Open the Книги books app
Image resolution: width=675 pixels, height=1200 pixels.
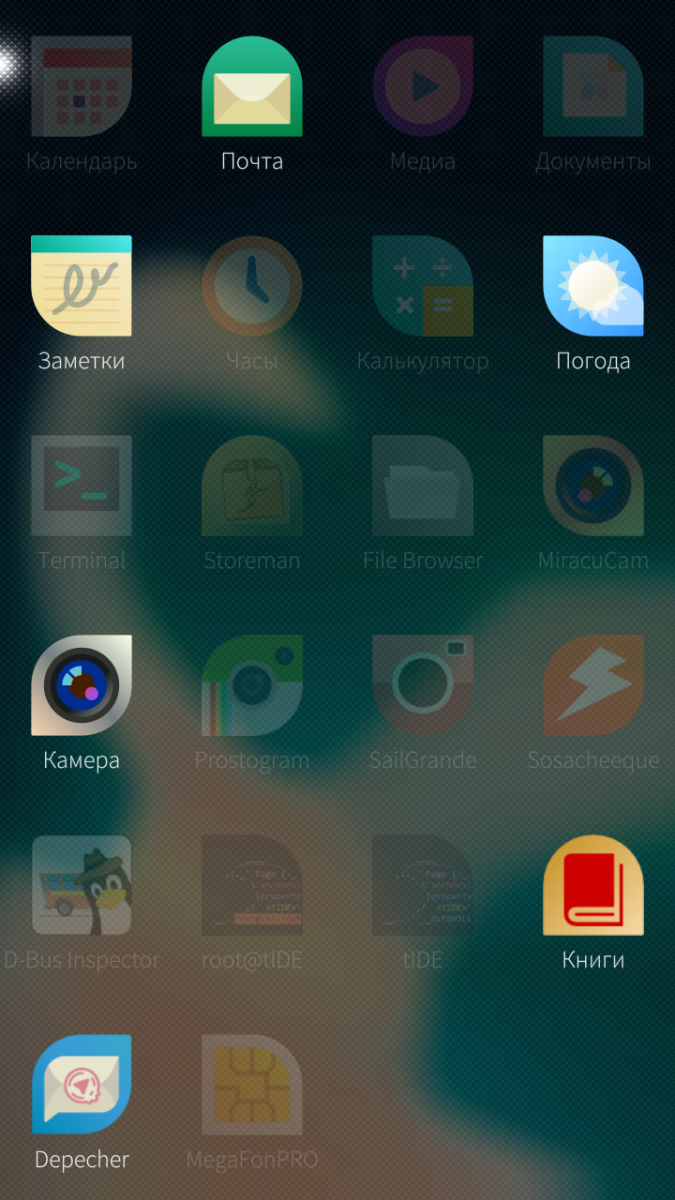[x=593, y=886]
